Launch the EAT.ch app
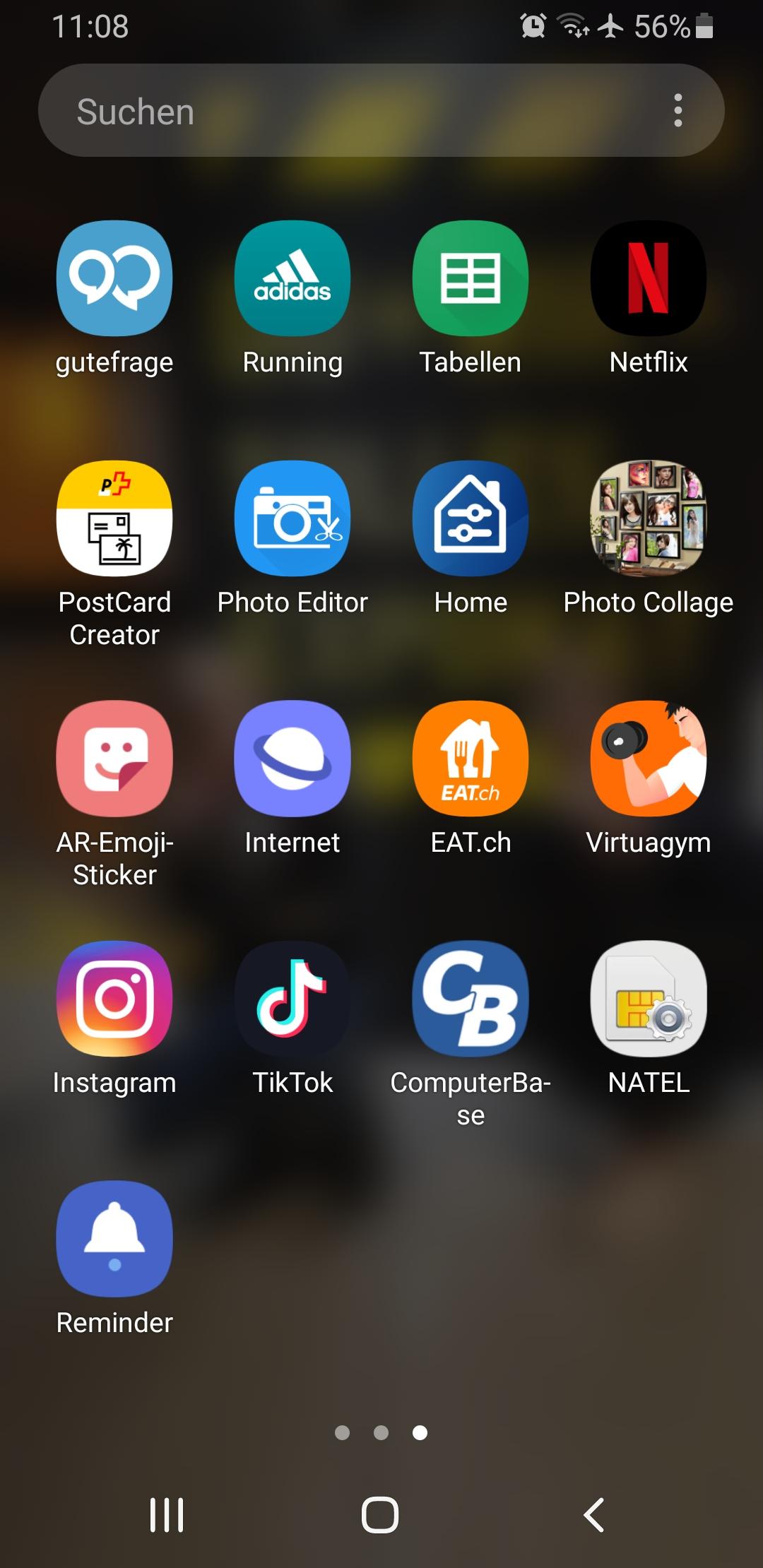763x1568 pixels. click(471, 759)
